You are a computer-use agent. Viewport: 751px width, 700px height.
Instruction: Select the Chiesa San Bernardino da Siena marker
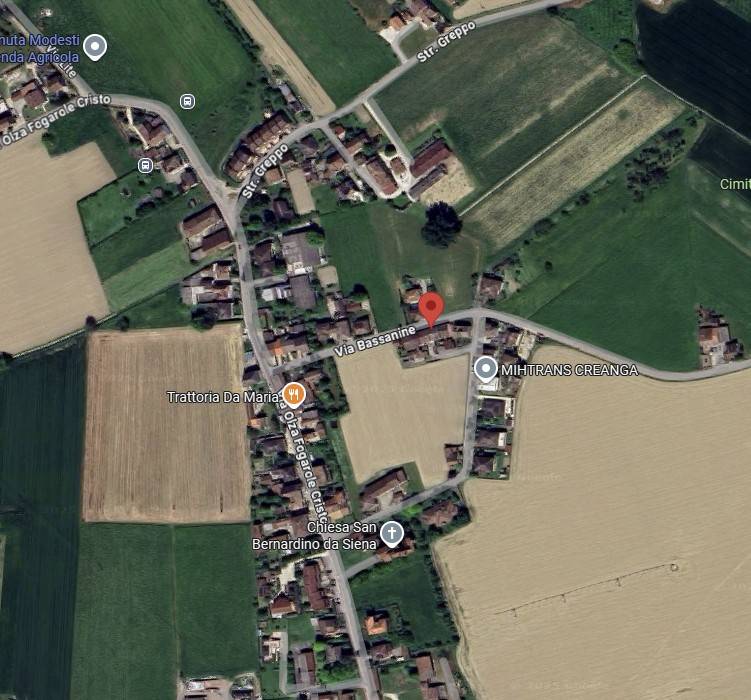click(x=392, y=532)
